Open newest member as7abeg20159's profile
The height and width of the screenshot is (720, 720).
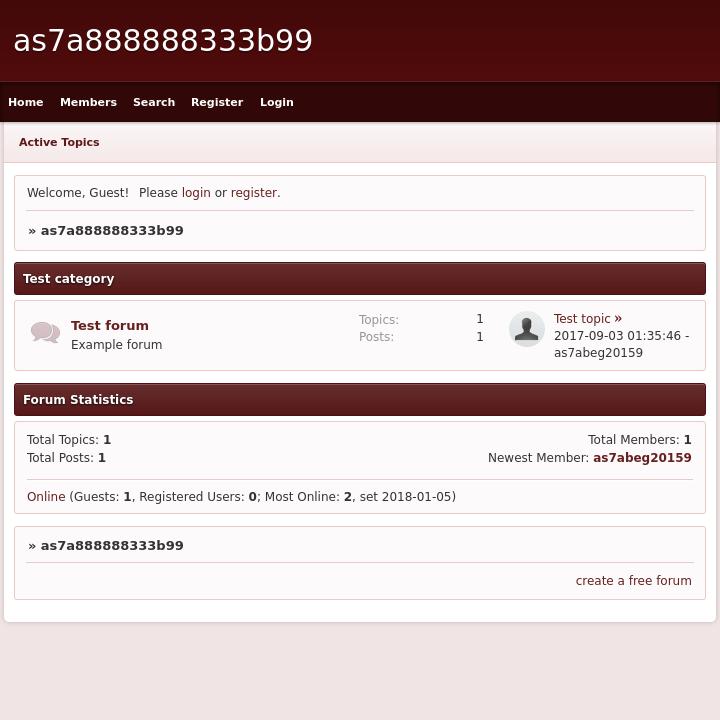coord(642,458)
